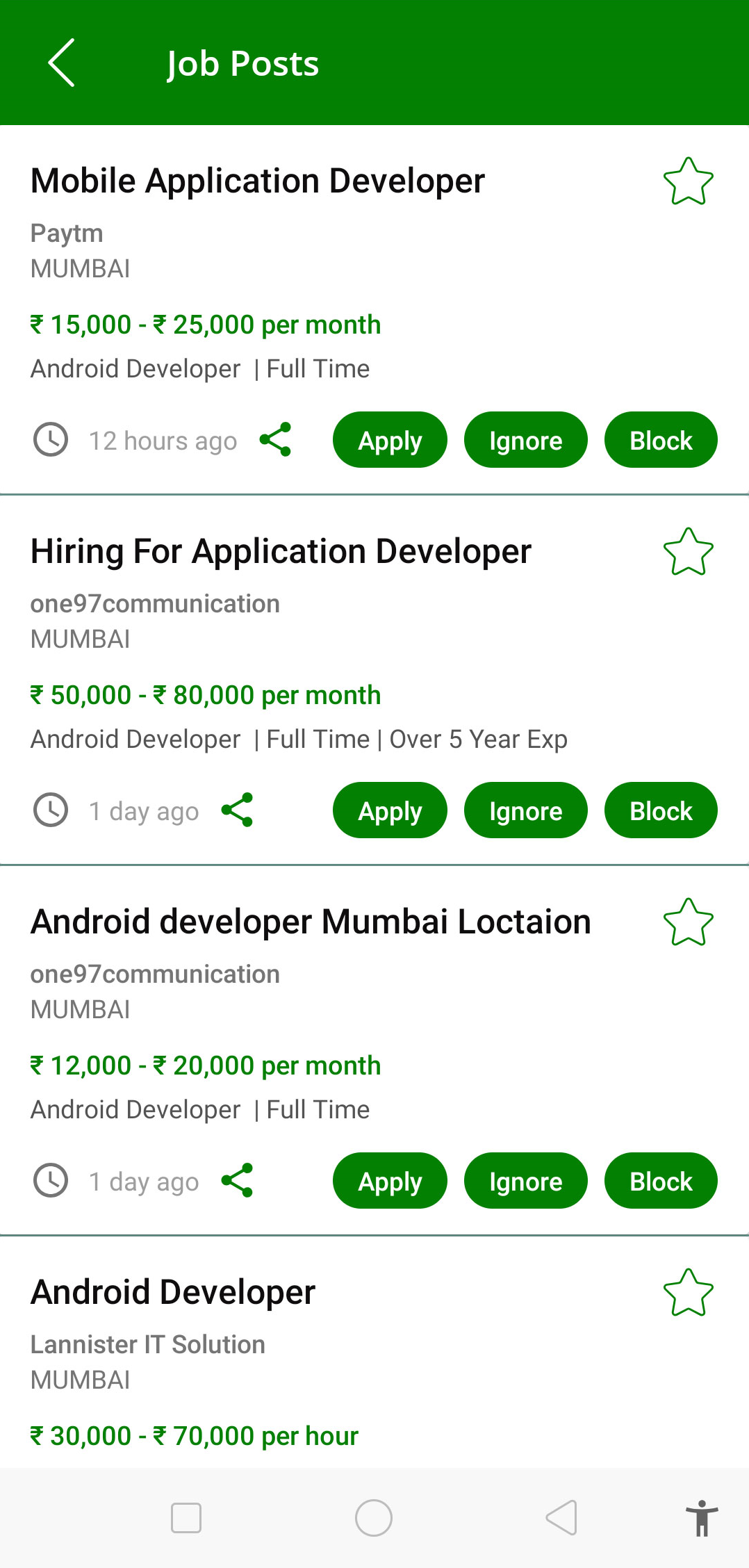Viewport: 749px width, 1568px height.
Task: Block the Hiring For Application Developer post
Action: click(661, 810)
